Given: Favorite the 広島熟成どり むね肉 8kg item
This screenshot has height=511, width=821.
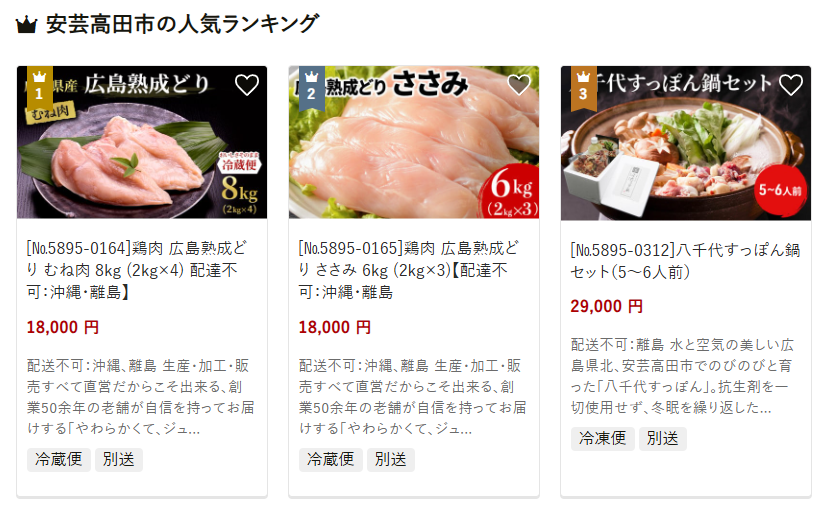Looking at the screenshot, I should click(x=247, y=85).
